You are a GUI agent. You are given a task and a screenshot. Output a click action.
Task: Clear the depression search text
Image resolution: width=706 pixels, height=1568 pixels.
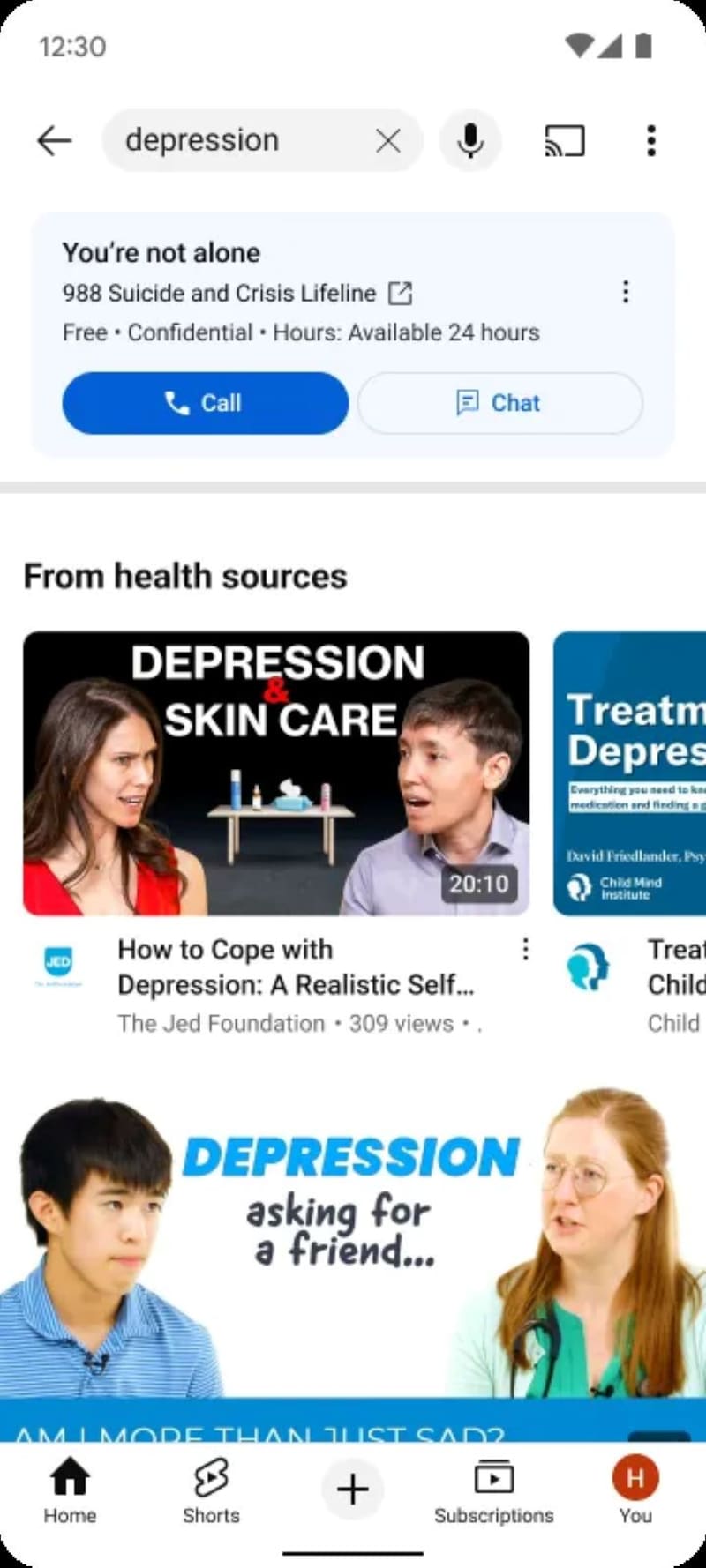coord(387,140)
